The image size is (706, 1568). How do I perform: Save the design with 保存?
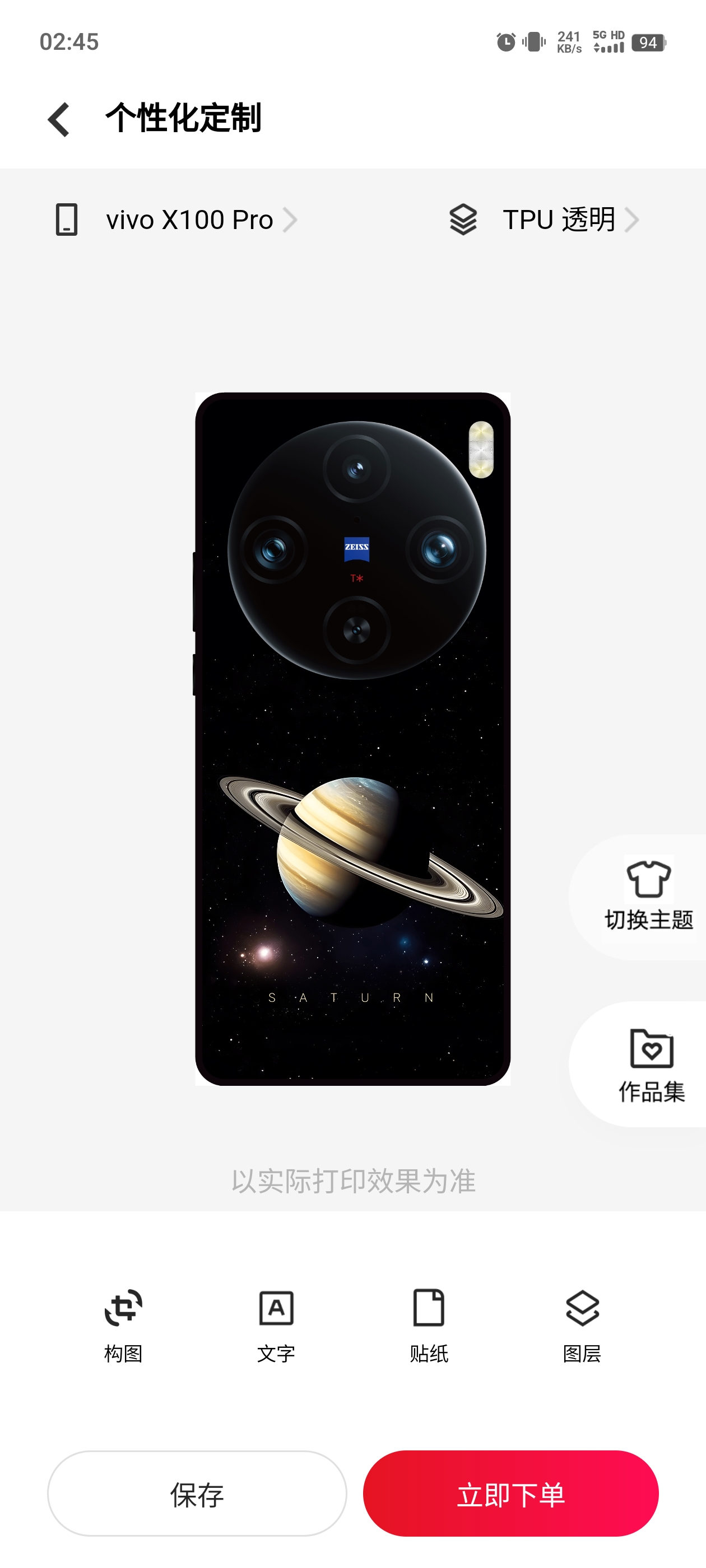(x=197, y=1494)
